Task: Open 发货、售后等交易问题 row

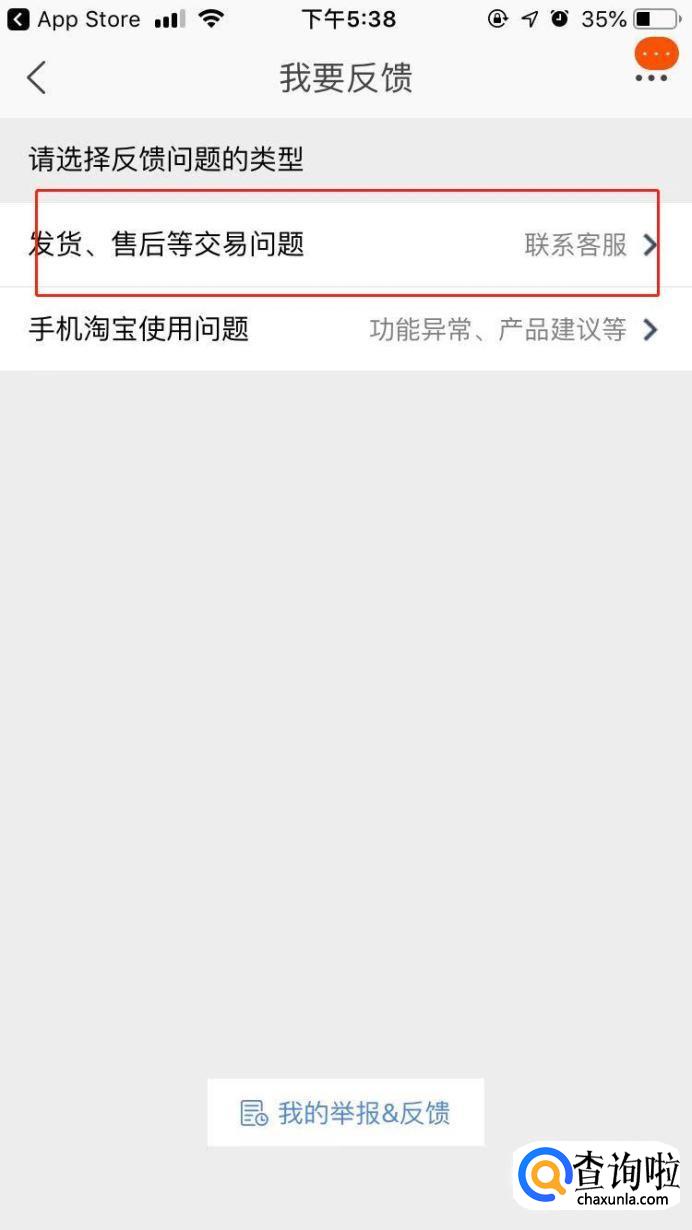Action: point(346,245)
